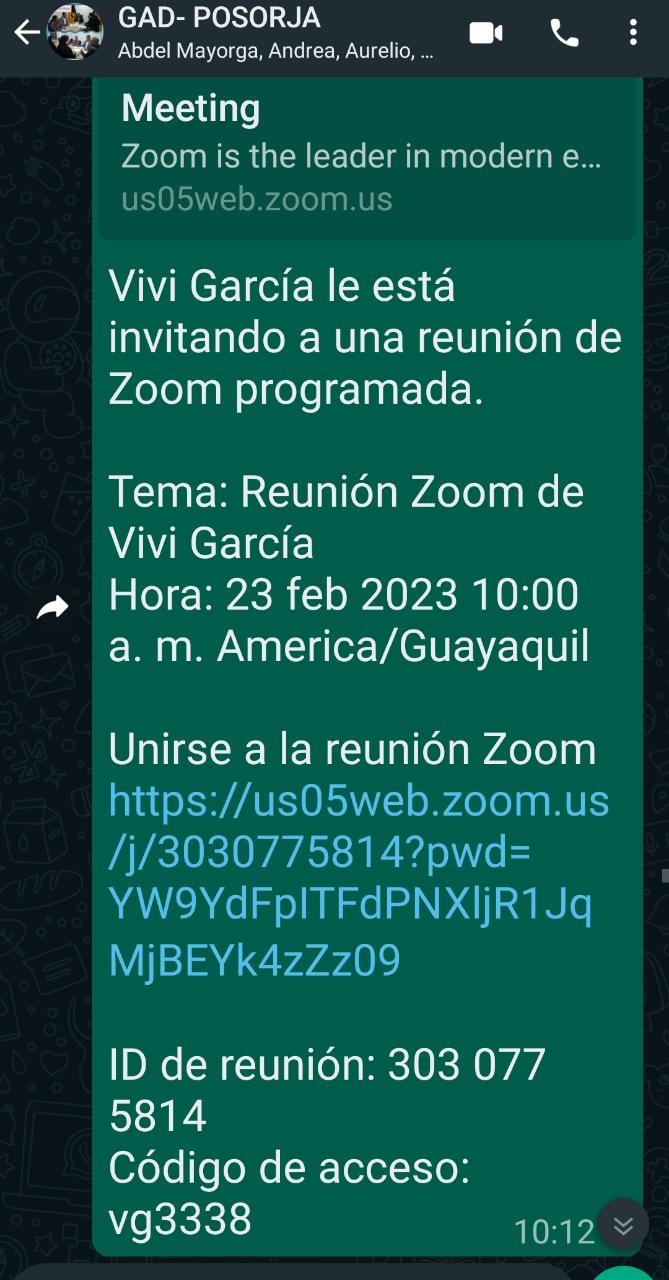Open the us05web.zoom.us meeting link

358,880
